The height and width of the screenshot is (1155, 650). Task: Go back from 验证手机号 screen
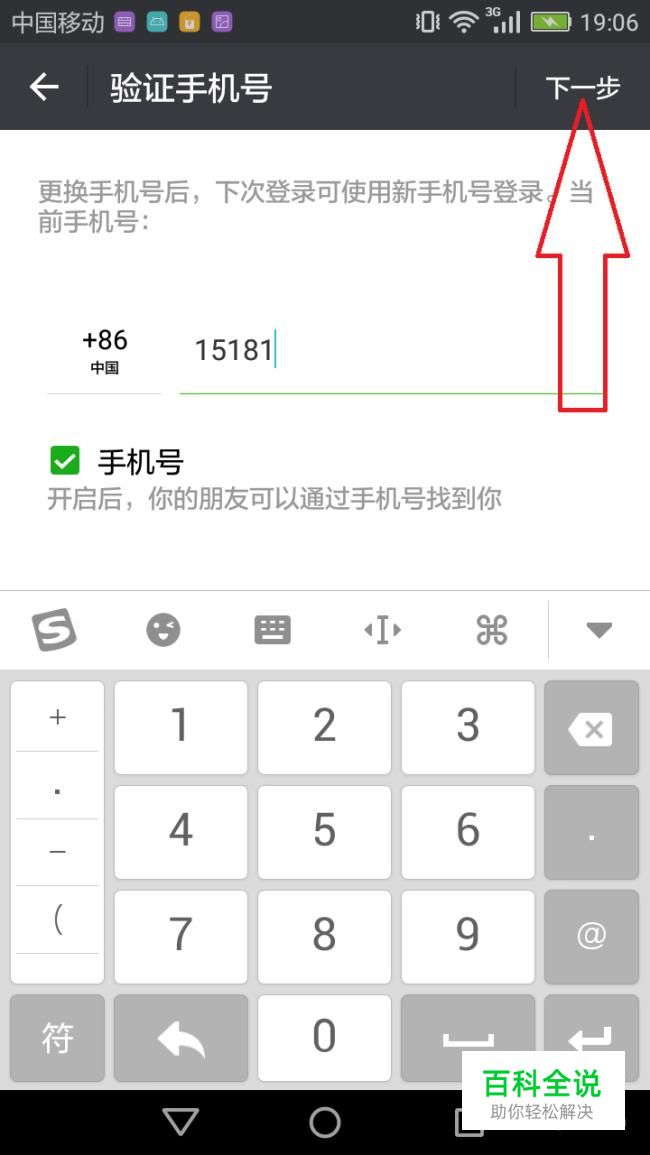pyautogui.click(x=44, y=88)
